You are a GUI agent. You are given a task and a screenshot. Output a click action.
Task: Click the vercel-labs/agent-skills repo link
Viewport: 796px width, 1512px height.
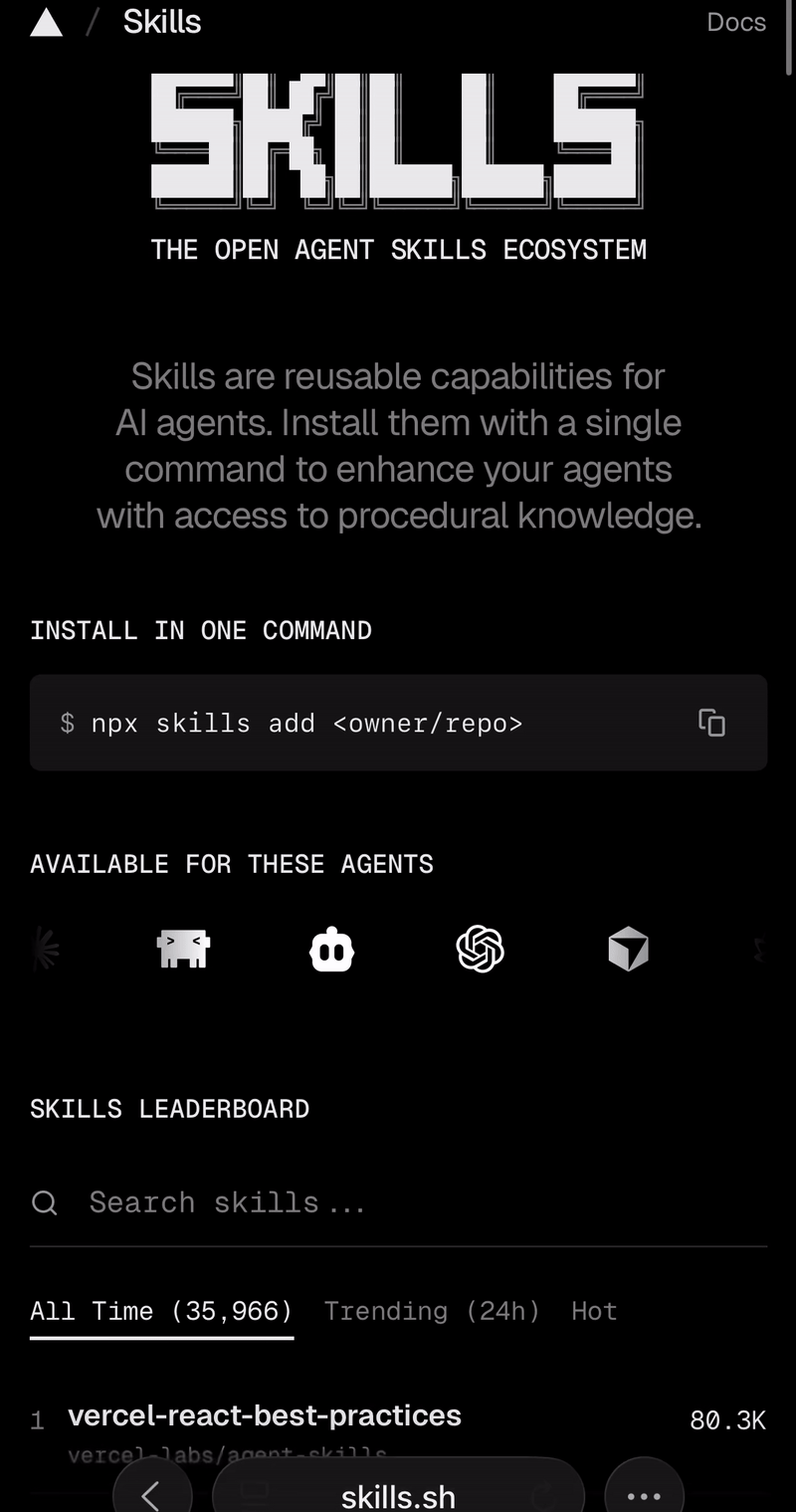click(x=227, y=1455)
